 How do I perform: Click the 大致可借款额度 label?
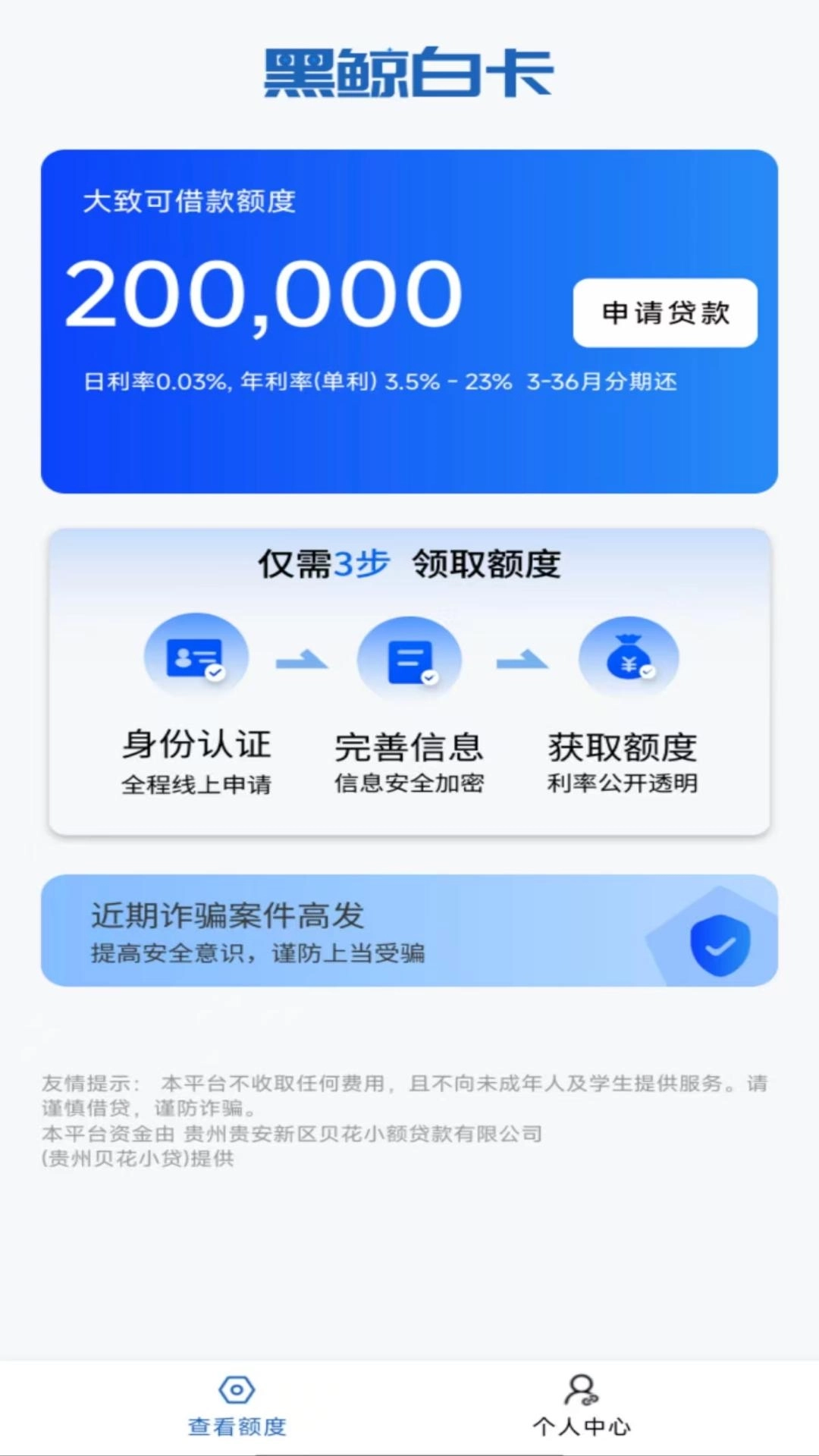(x=190, y=202)
